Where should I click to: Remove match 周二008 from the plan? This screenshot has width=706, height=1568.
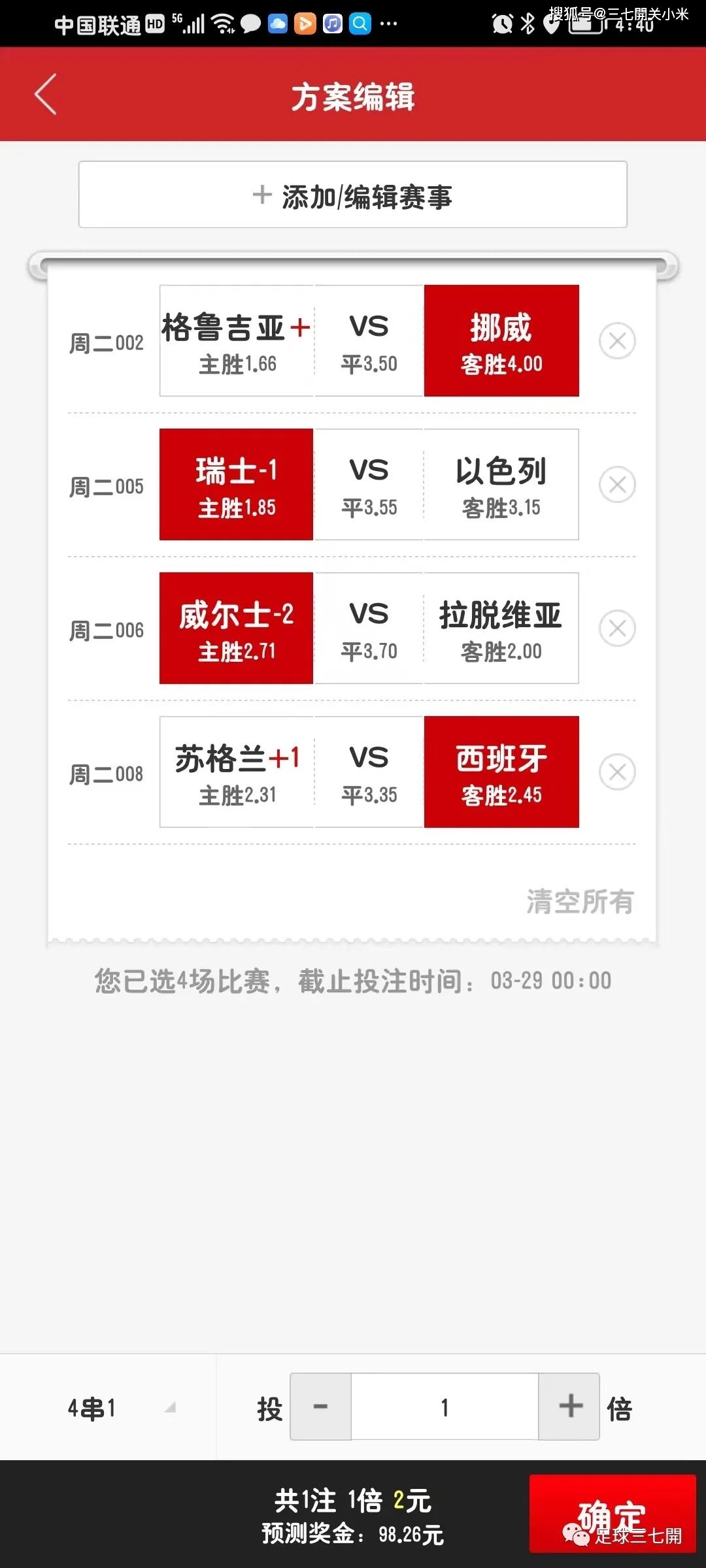pos(617,772)
